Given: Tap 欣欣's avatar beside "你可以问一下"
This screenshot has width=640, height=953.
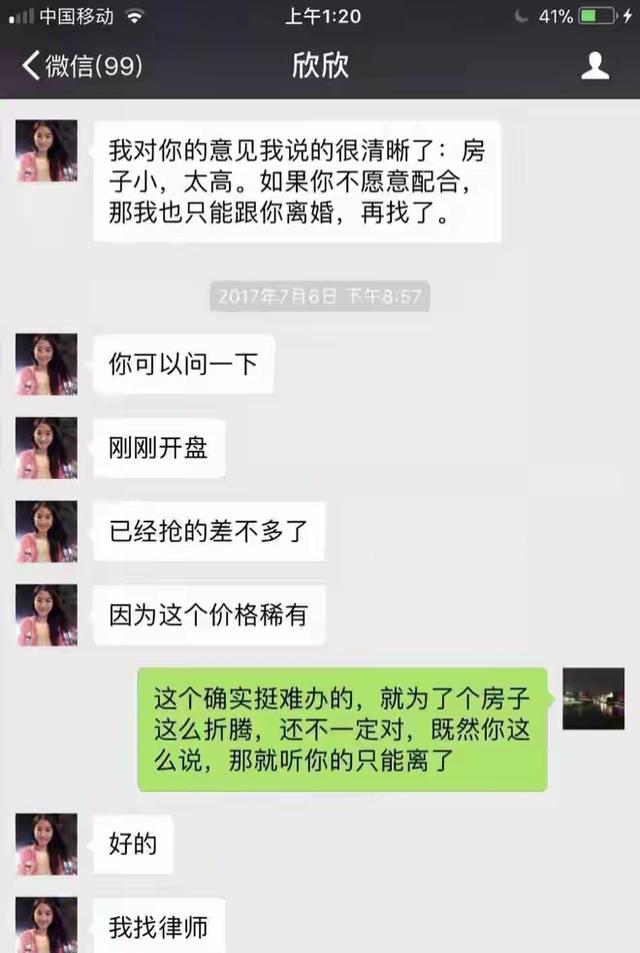Looking at the screenshot, I should [x=47, y=364].
